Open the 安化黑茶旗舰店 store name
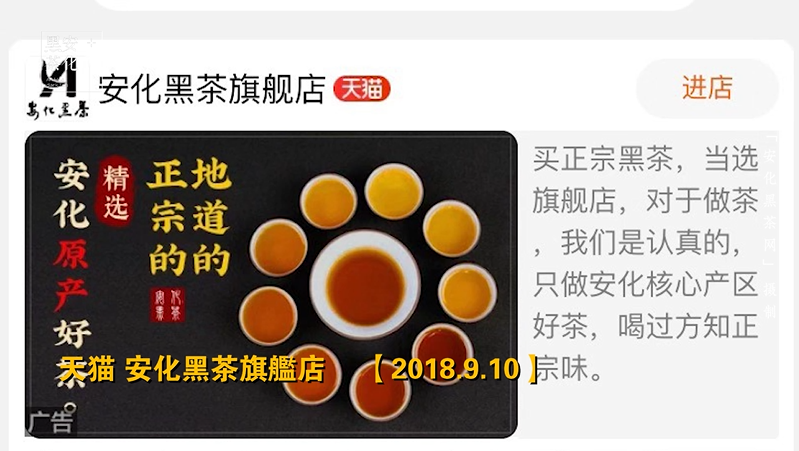The height and width of the screenshot is (451, 799). [212, 89]
